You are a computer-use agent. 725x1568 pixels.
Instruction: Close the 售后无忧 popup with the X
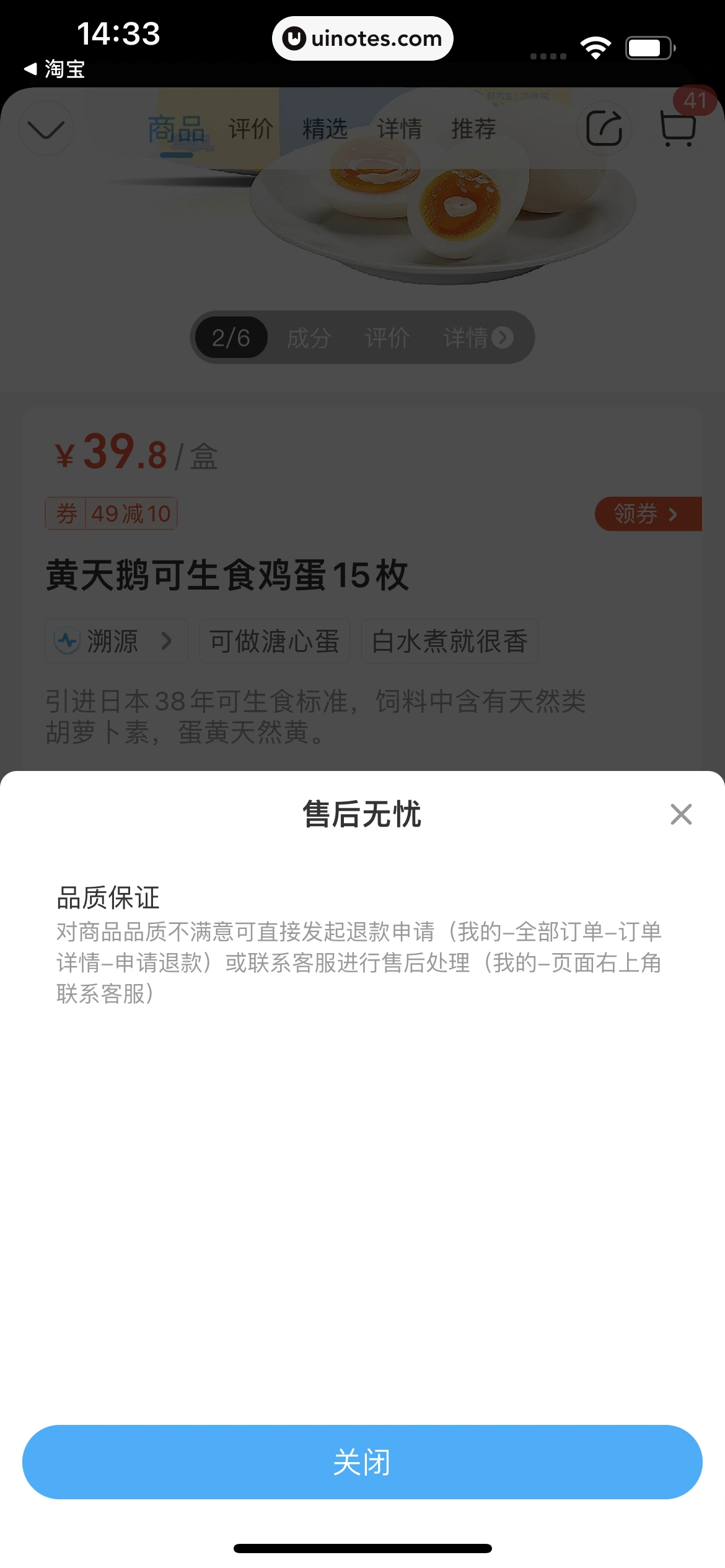pyautogui.click(x=680, y=814)
